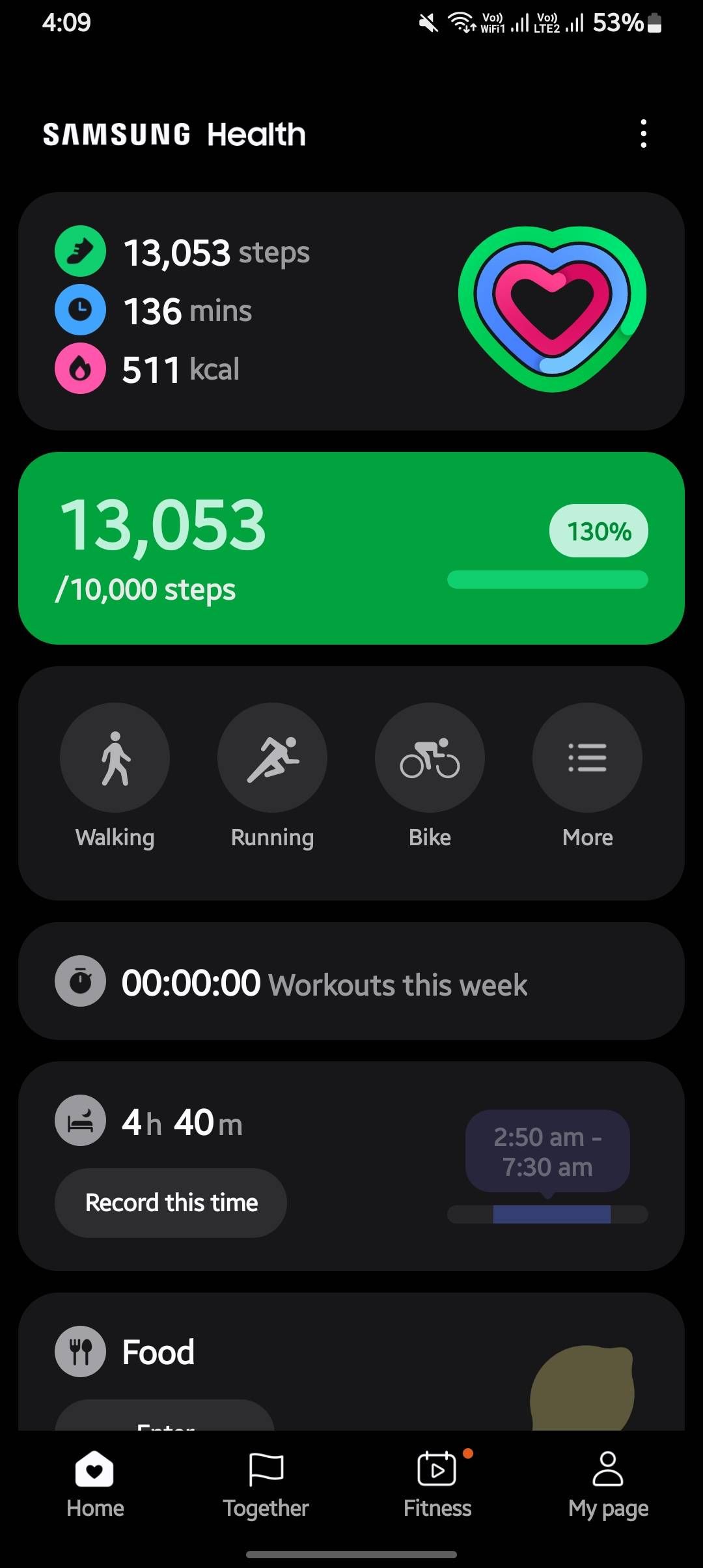The width and height of the screenshot is (703, 1568).
Task: Tap the 2:50 am sleep time bubble
Action: tap(547, 1151)
